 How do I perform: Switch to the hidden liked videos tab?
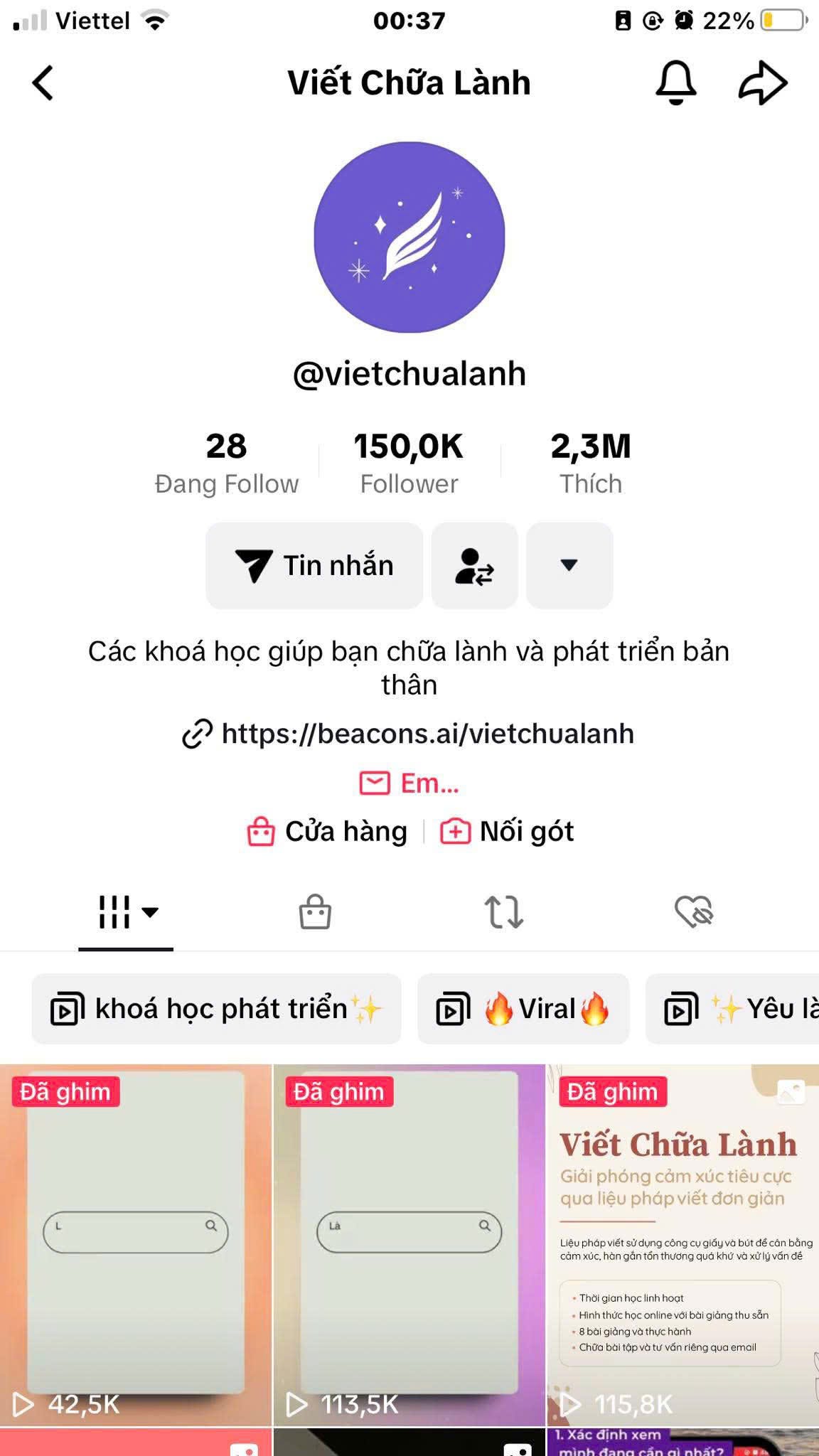click(x=694, y=912)
